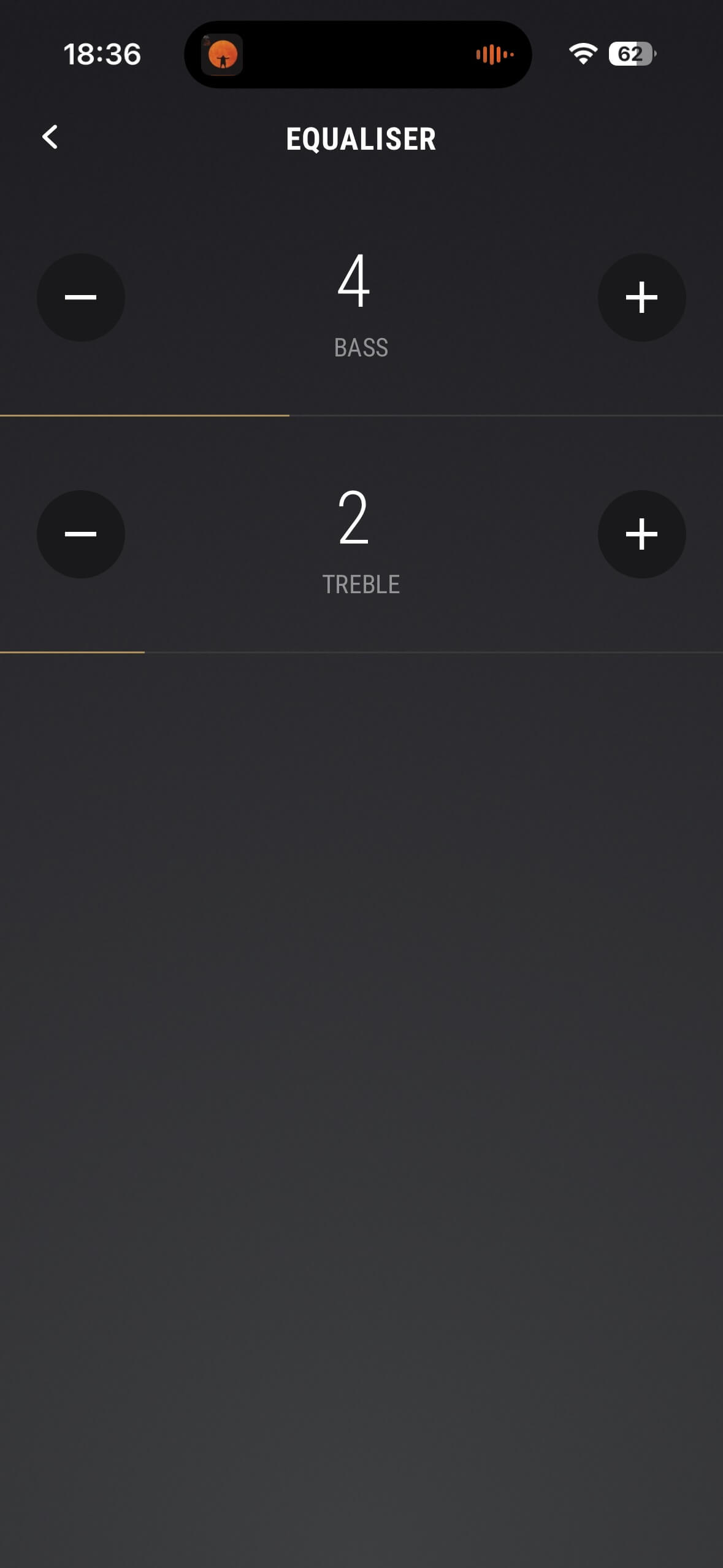The image size is (723, 1568).
Task: Open the now-playing activity in Dynamic Island
Action: point(358,55)
